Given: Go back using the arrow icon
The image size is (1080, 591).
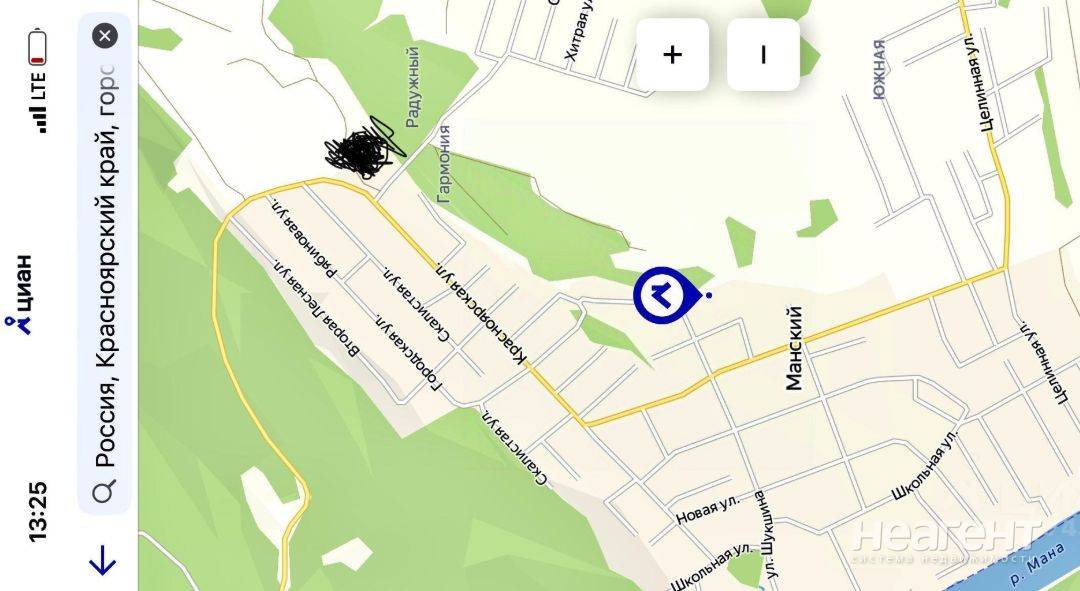Looking at the screenshot, I should click(103, 560).
